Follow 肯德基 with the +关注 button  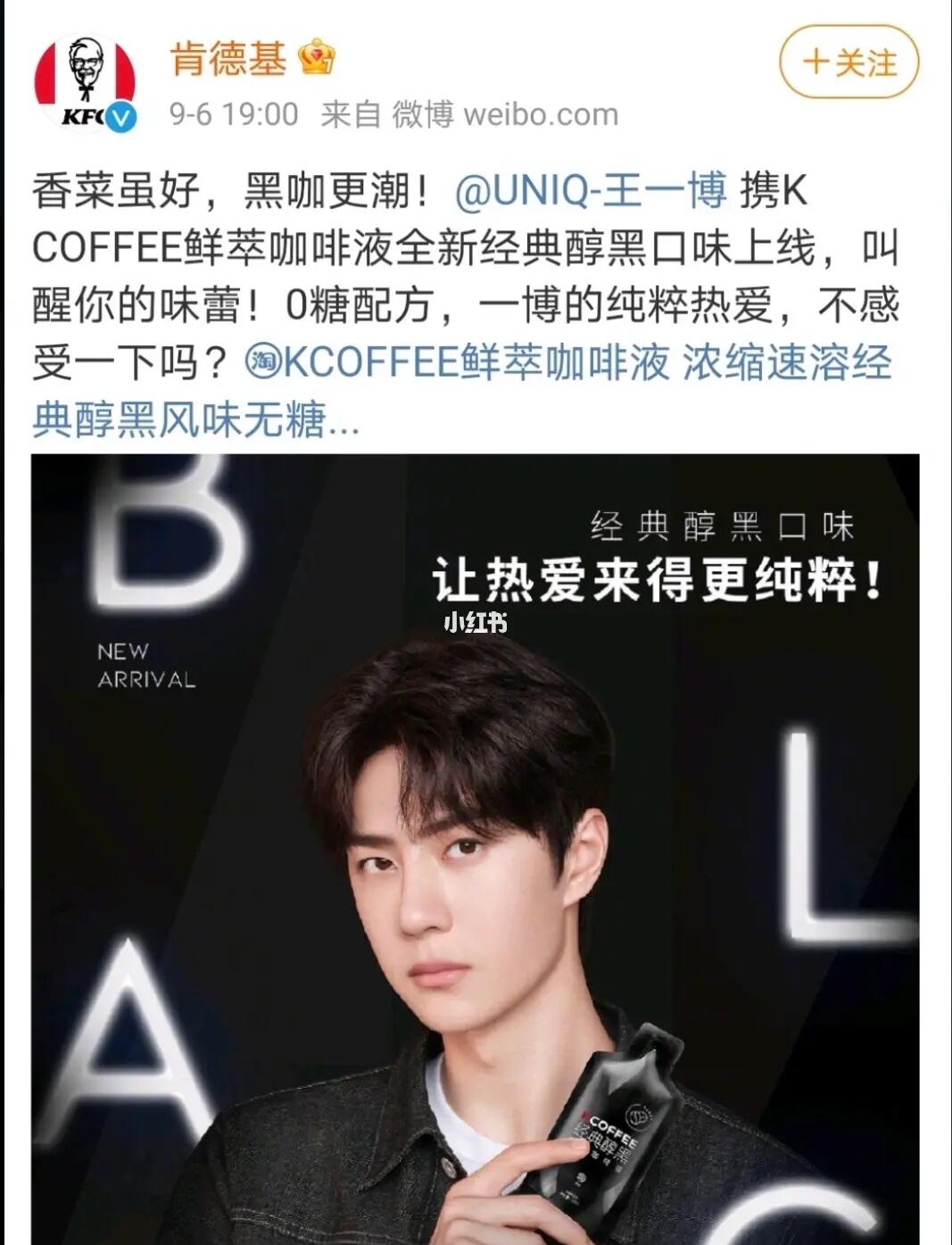[849, 62]
